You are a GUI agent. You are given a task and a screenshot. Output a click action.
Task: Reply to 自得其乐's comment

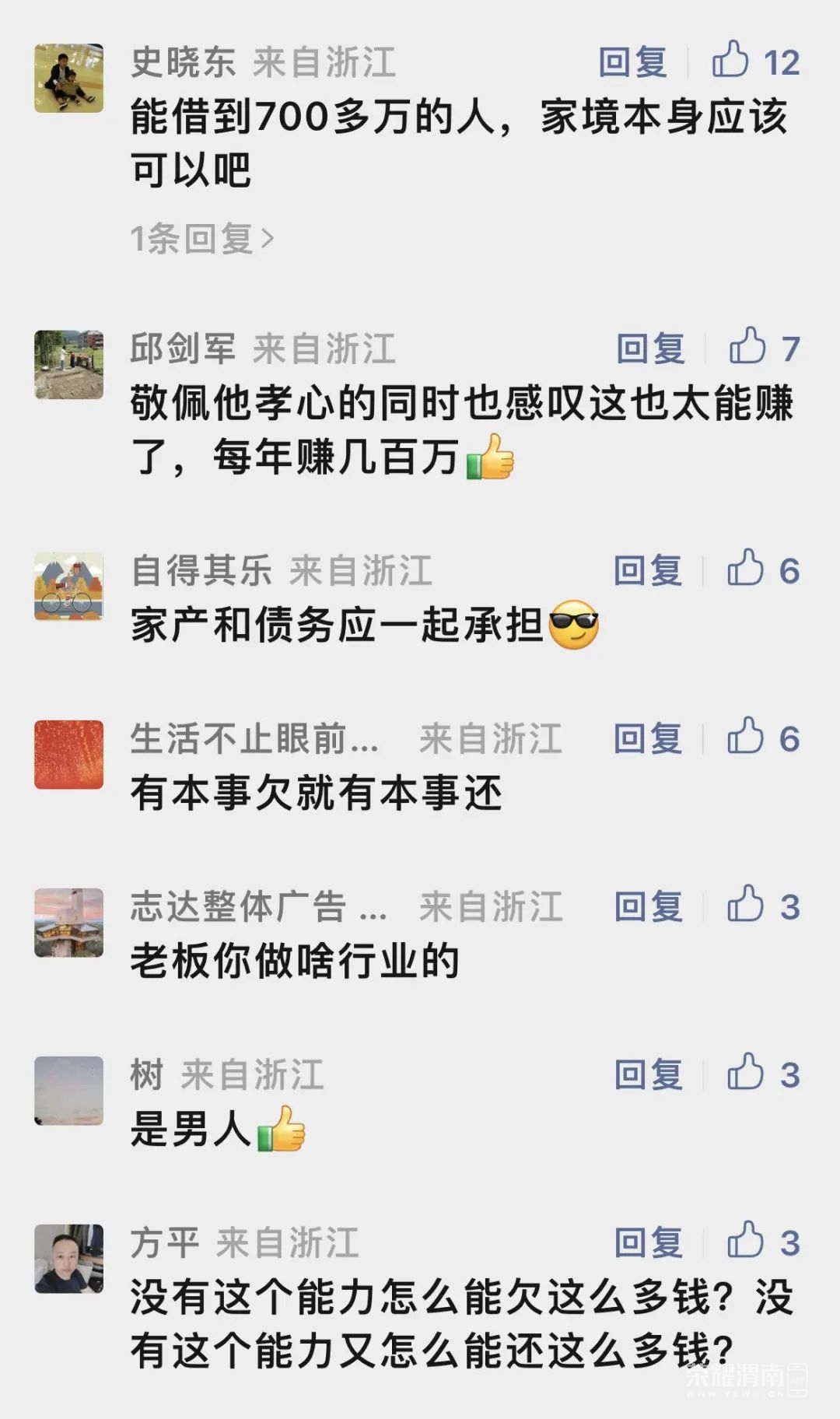click(648, 571)
